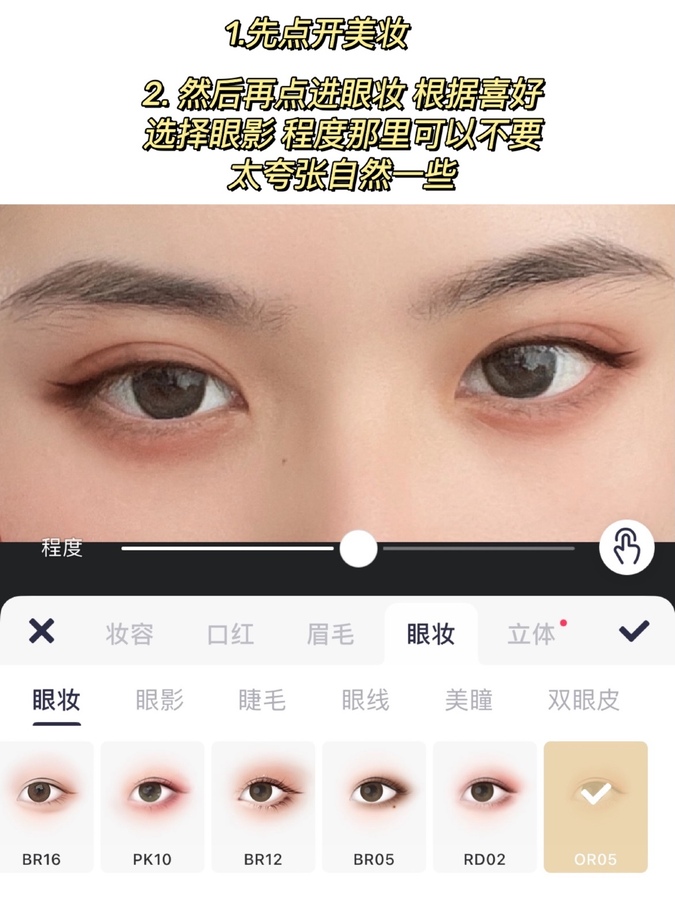Screen dimensions: 675x900
Task: Select the 眼妆 sub-category
Action: point(56,700)
